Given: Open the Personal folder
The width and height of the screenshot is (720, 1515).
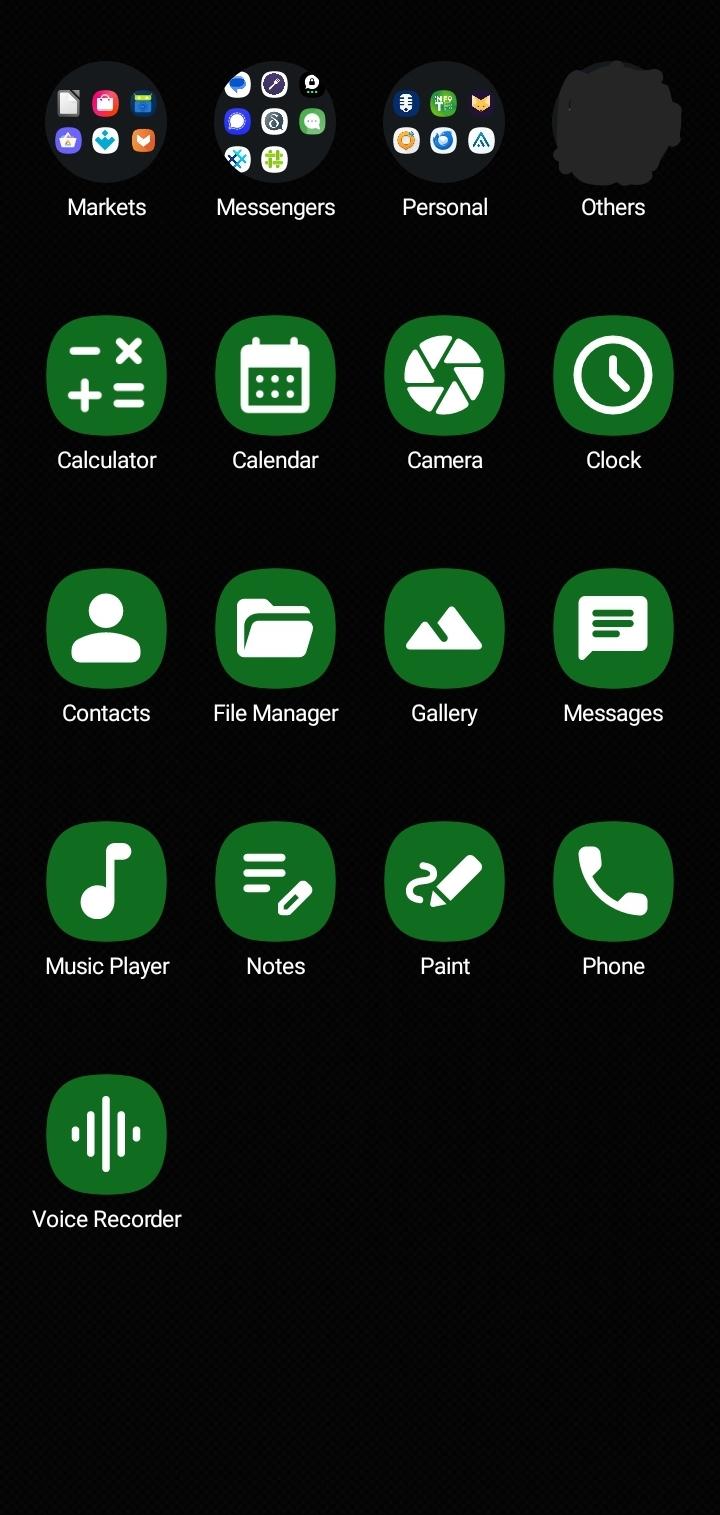Looking at the screenshot, I should (444, 122).
